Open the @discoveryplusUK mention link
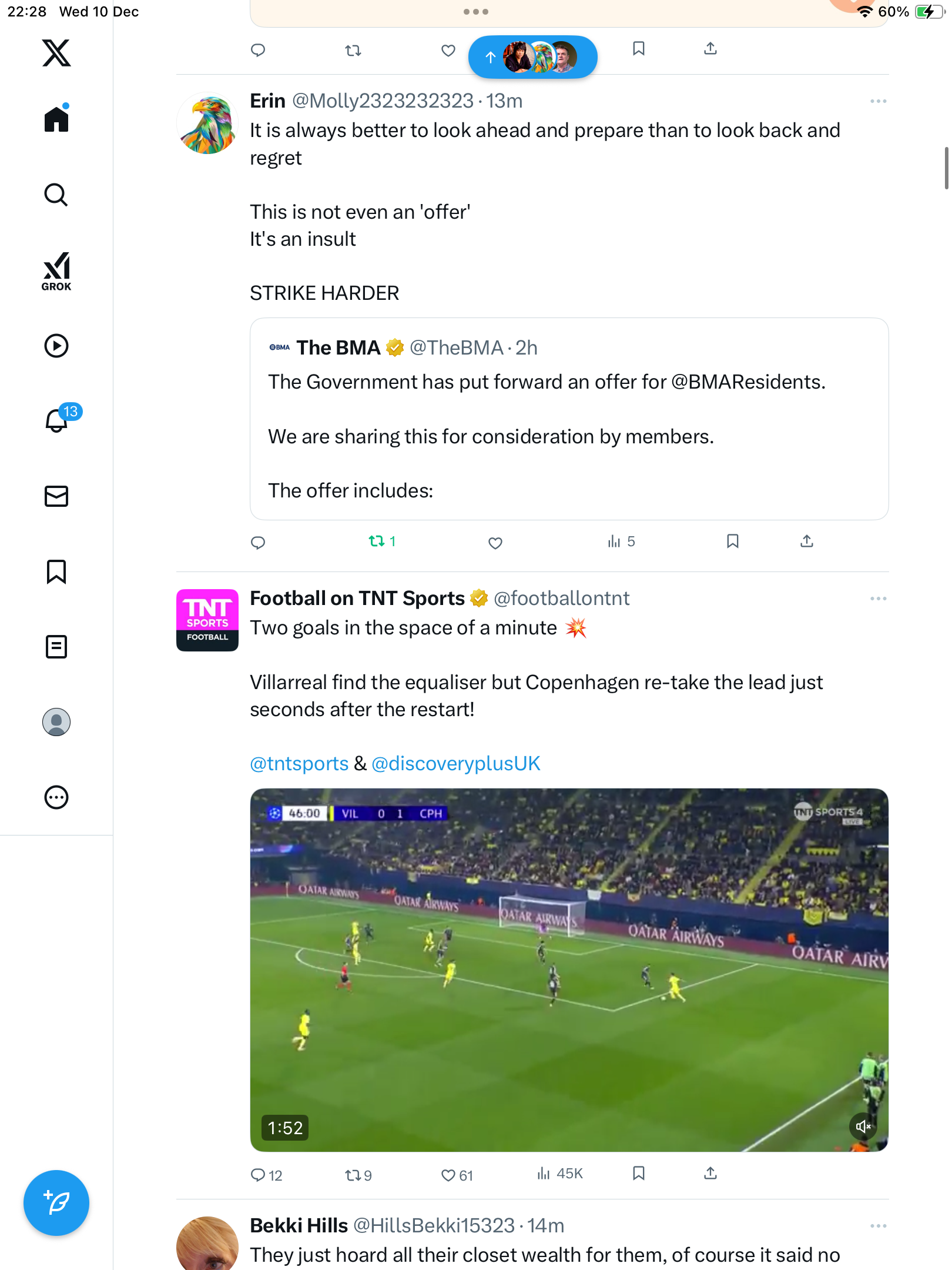 click(x=455, y=763)
